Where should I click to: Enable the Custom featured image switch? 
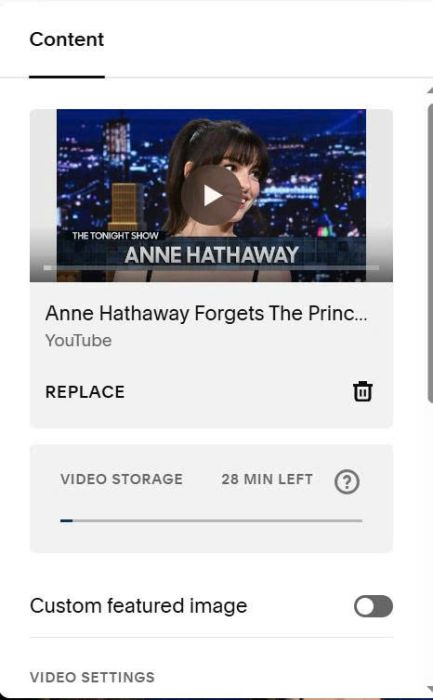pos(373,606)
